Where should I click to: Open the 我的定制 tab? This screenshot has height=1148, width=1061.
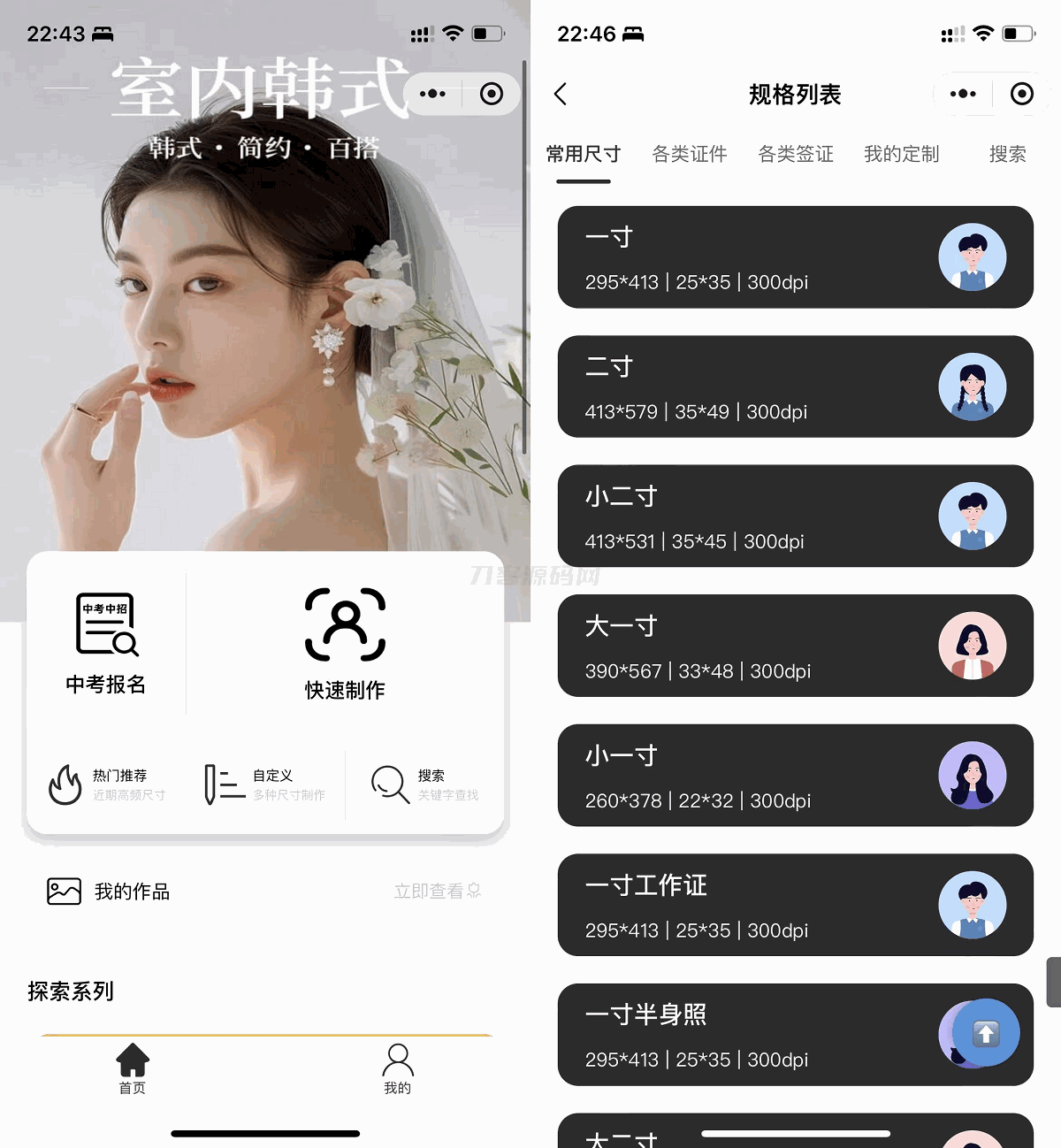click(901, 155)
